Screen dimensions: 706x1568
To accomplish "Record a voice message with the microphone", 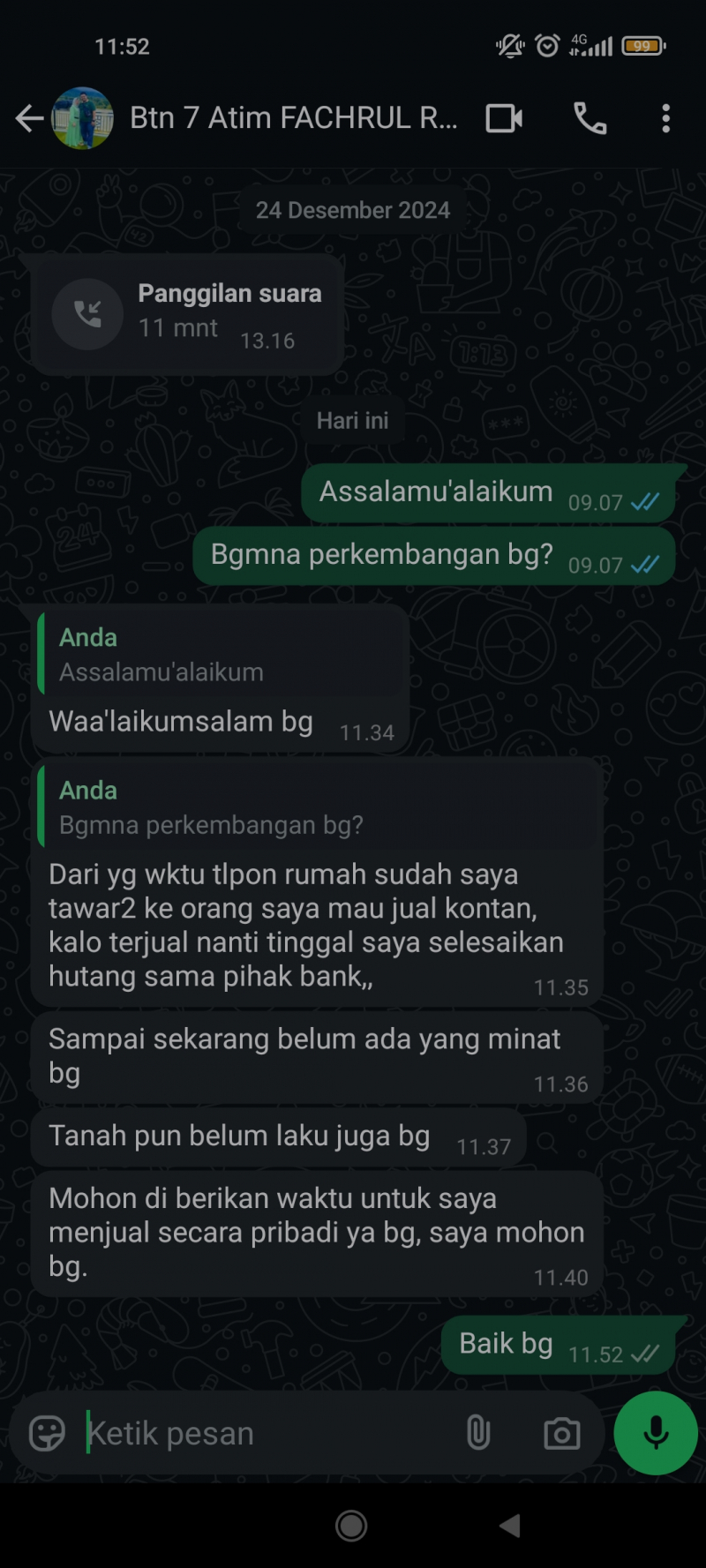I will pyautogui.click(x=656, y=1433).
